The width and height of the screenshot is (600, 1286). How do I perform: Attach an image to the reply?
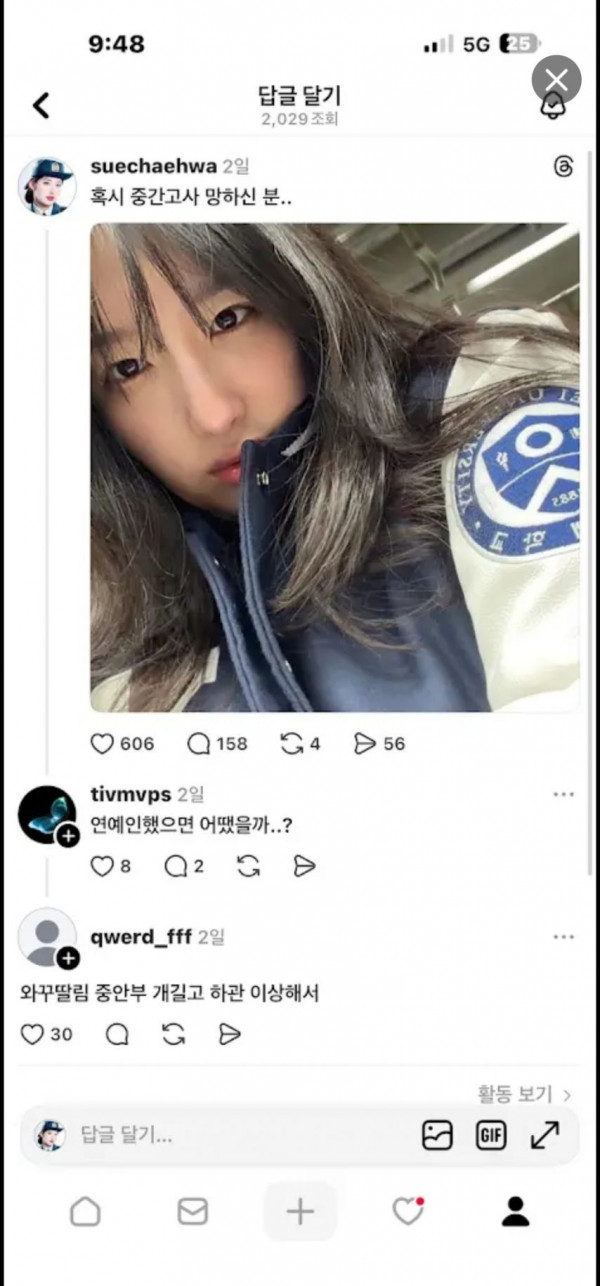pos(437,1135)
